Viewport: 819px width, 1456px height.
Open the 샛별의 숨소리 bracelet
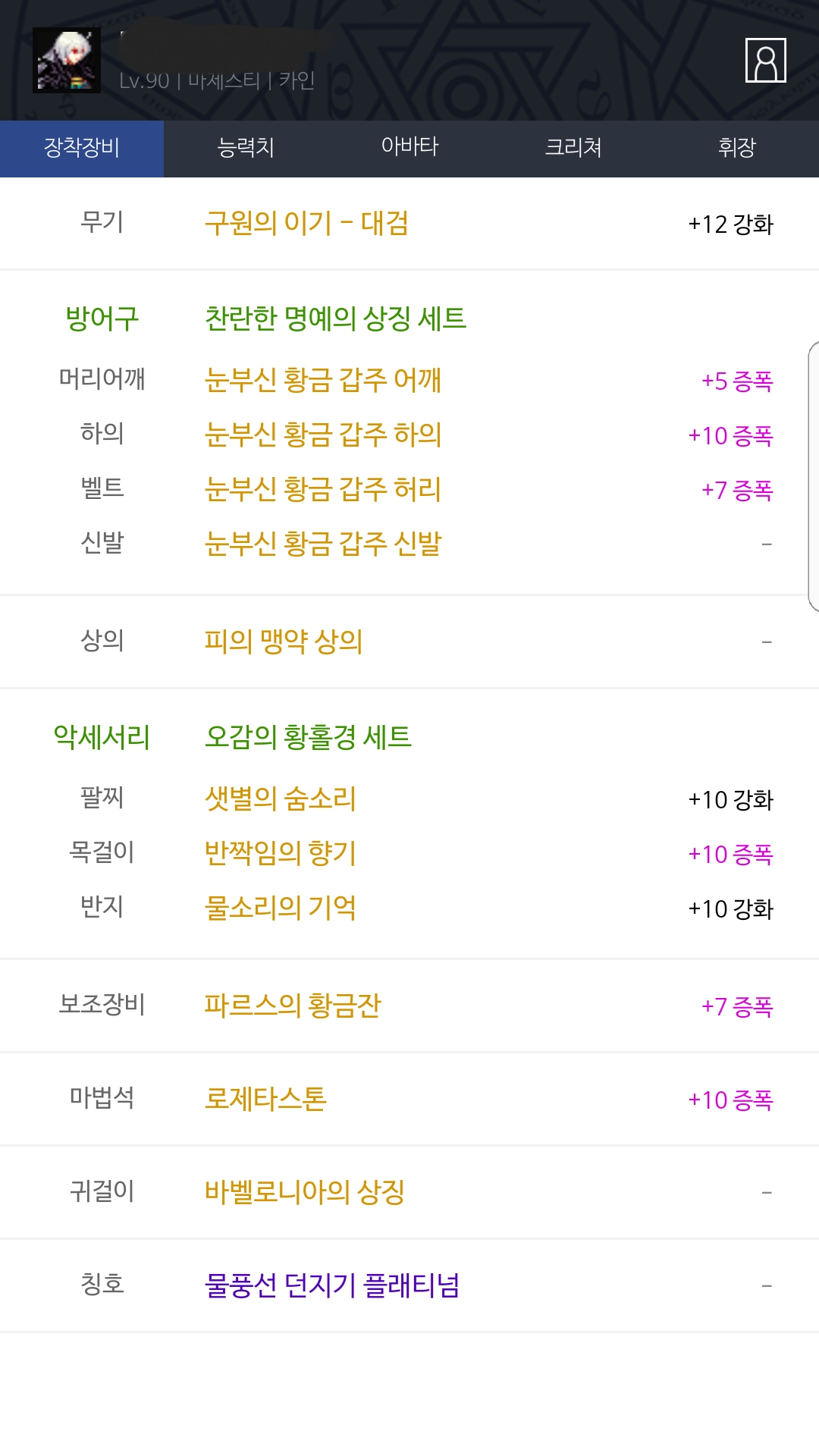point(281,799)
